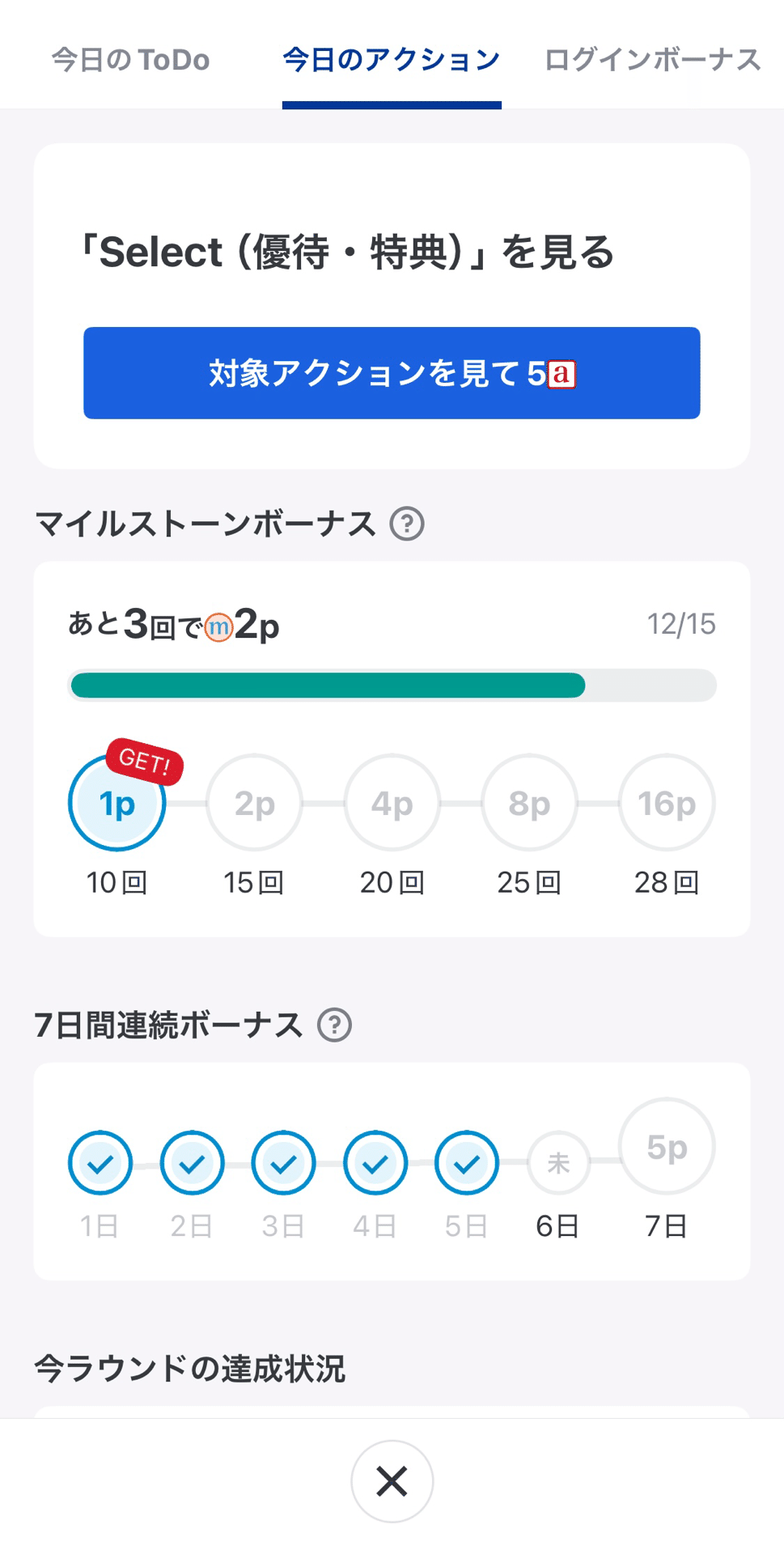Open the ログインボーナス tab

tap(652, 58)
